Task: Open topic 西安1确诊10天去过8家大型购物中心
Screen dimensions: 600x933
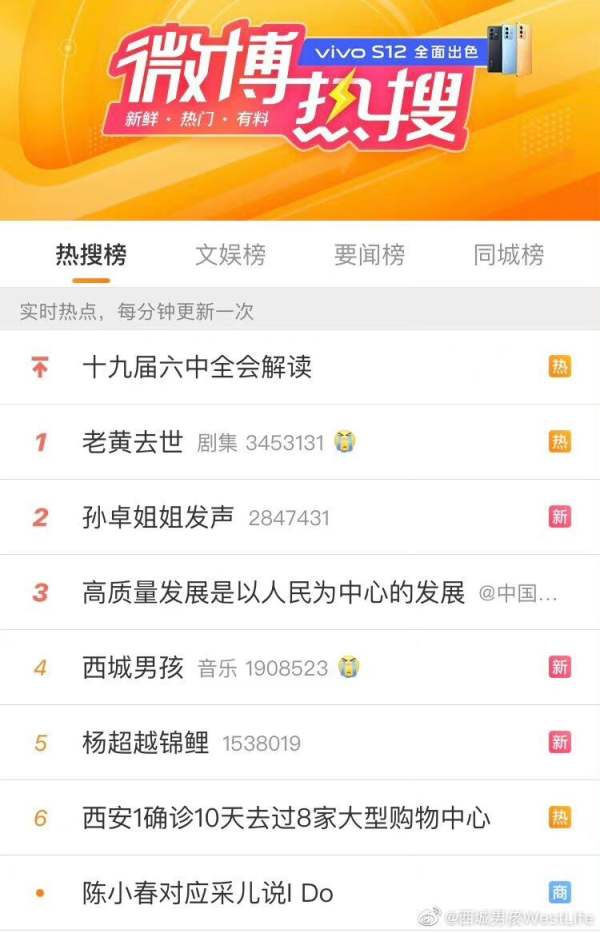Action: click(286, 817)
